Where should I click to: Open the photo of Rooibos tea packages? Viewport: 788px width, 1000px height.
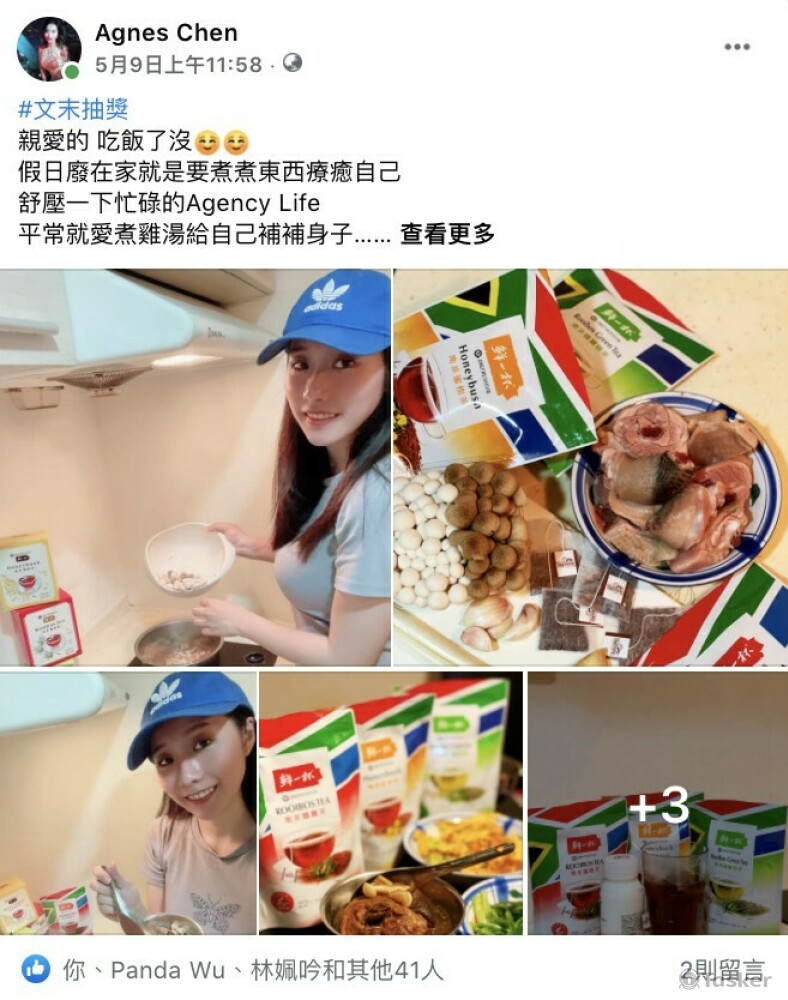click(391, 803)
